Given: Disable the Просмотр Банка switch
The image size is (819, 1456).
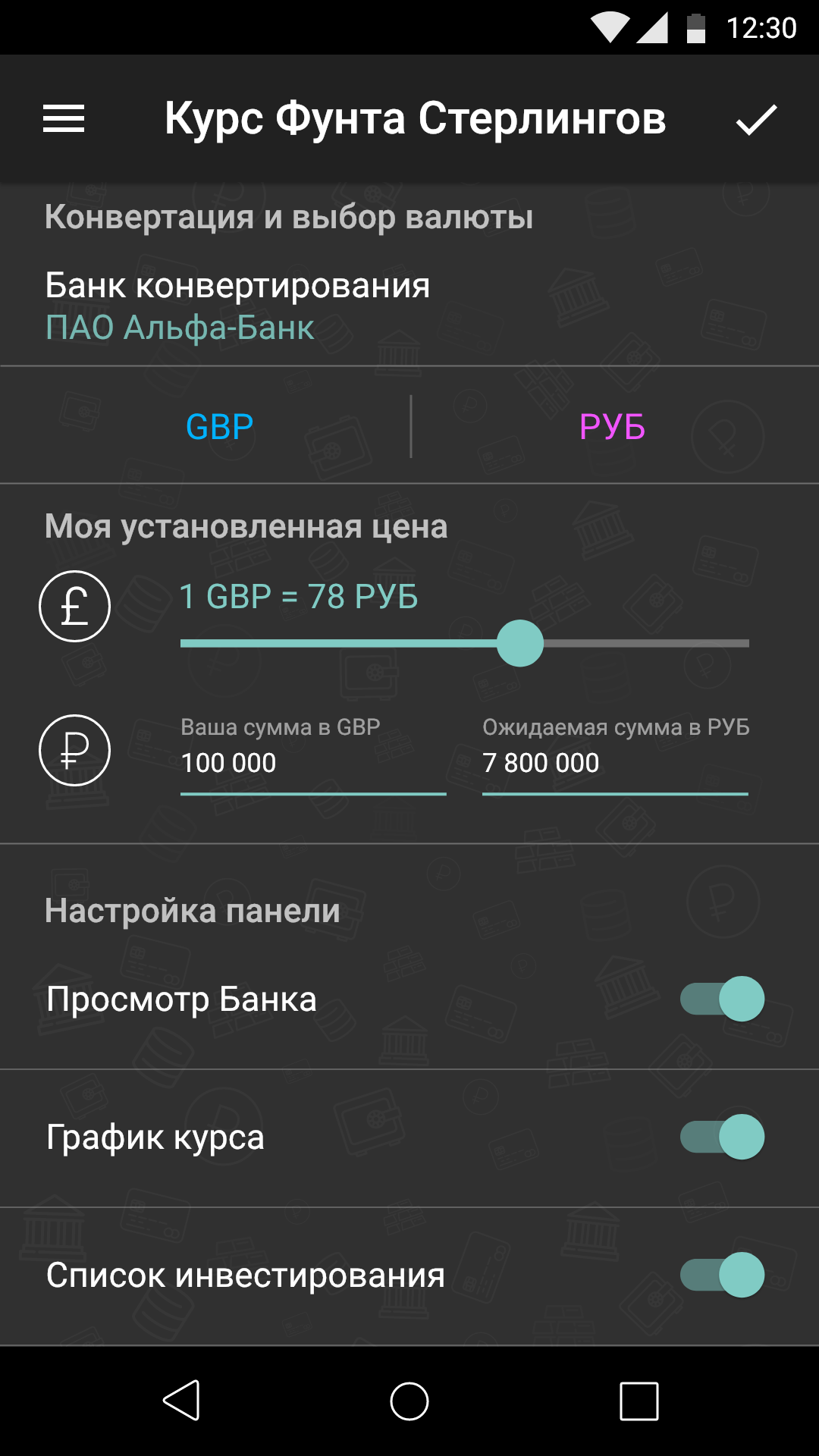Looking at the screenshot, I should point(722,999).
